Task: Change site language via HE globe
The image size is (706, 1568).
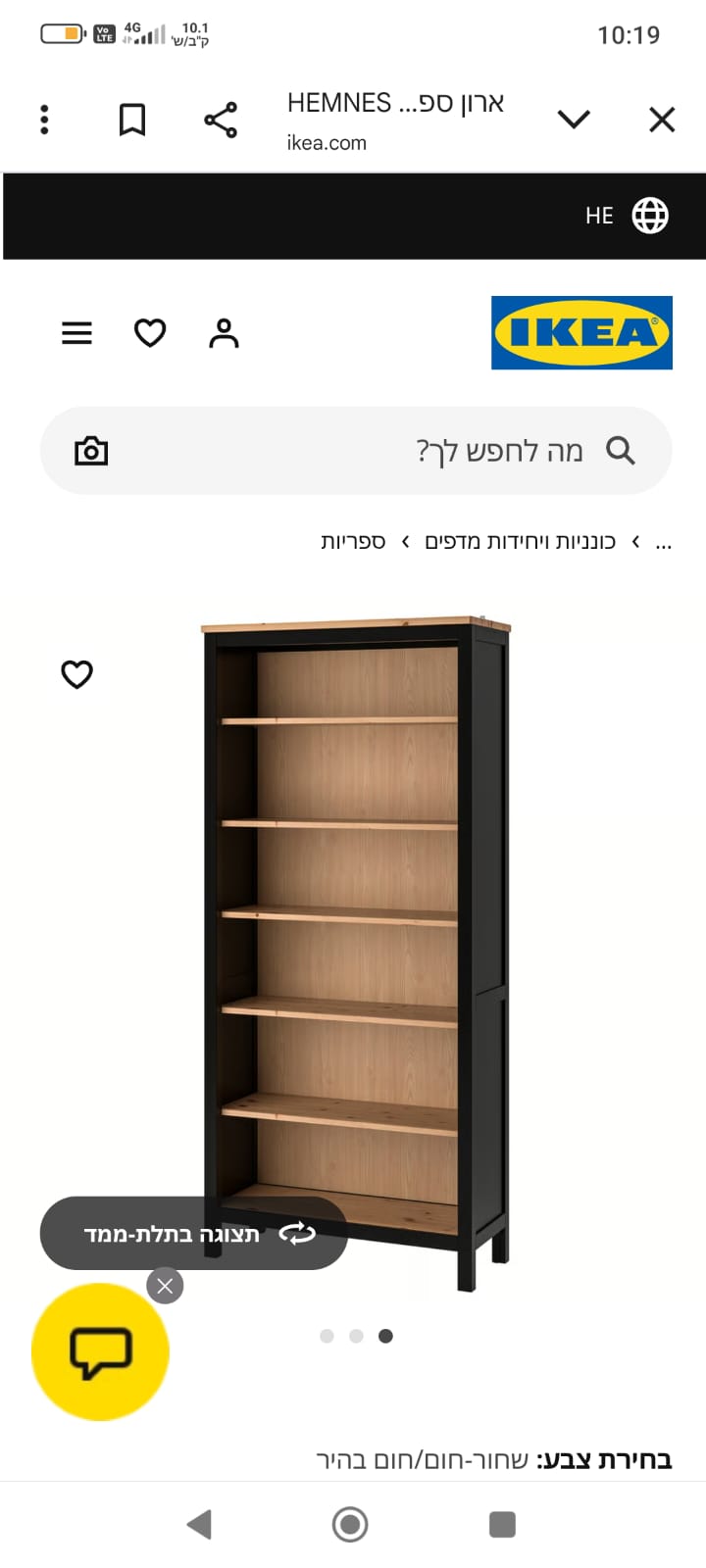Action: point(628,216)
